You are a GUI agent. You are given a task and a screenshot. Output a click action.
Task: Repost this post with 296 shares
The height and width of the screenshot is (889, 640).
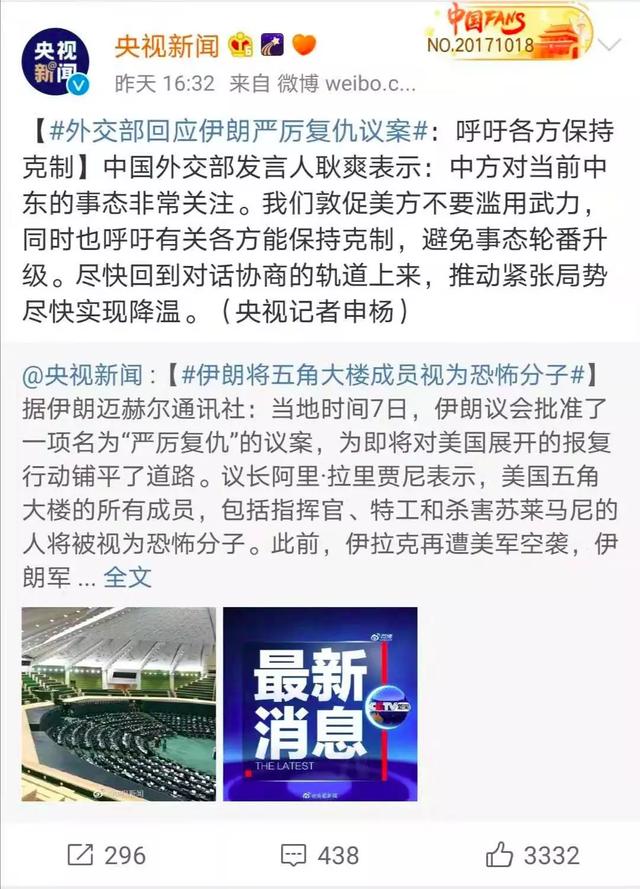tap(107, 855)
